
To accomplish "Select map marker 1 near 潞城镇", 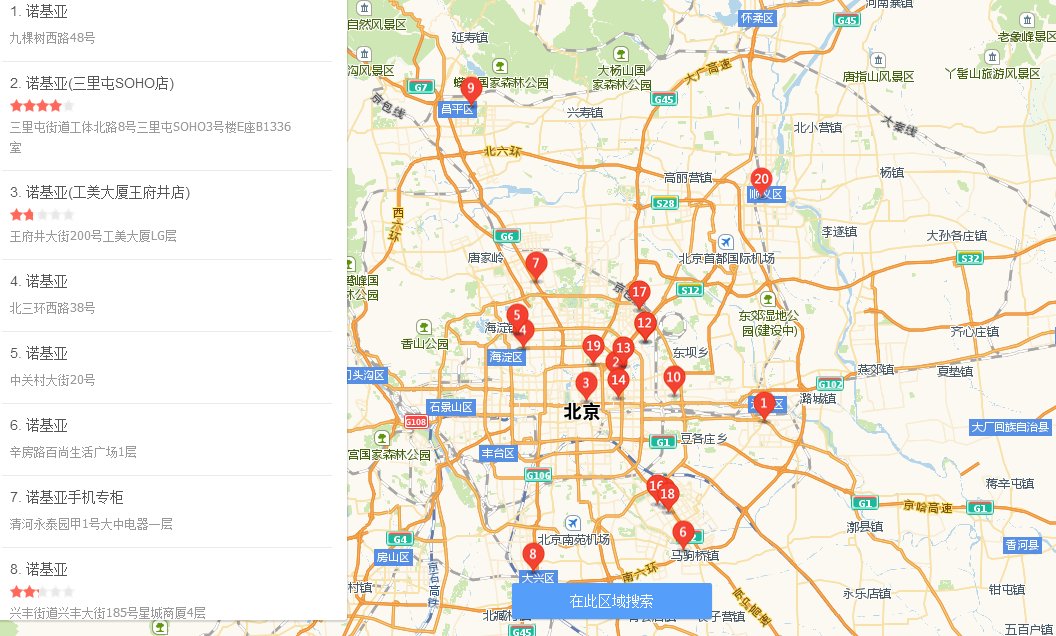I will coord(764,404).
